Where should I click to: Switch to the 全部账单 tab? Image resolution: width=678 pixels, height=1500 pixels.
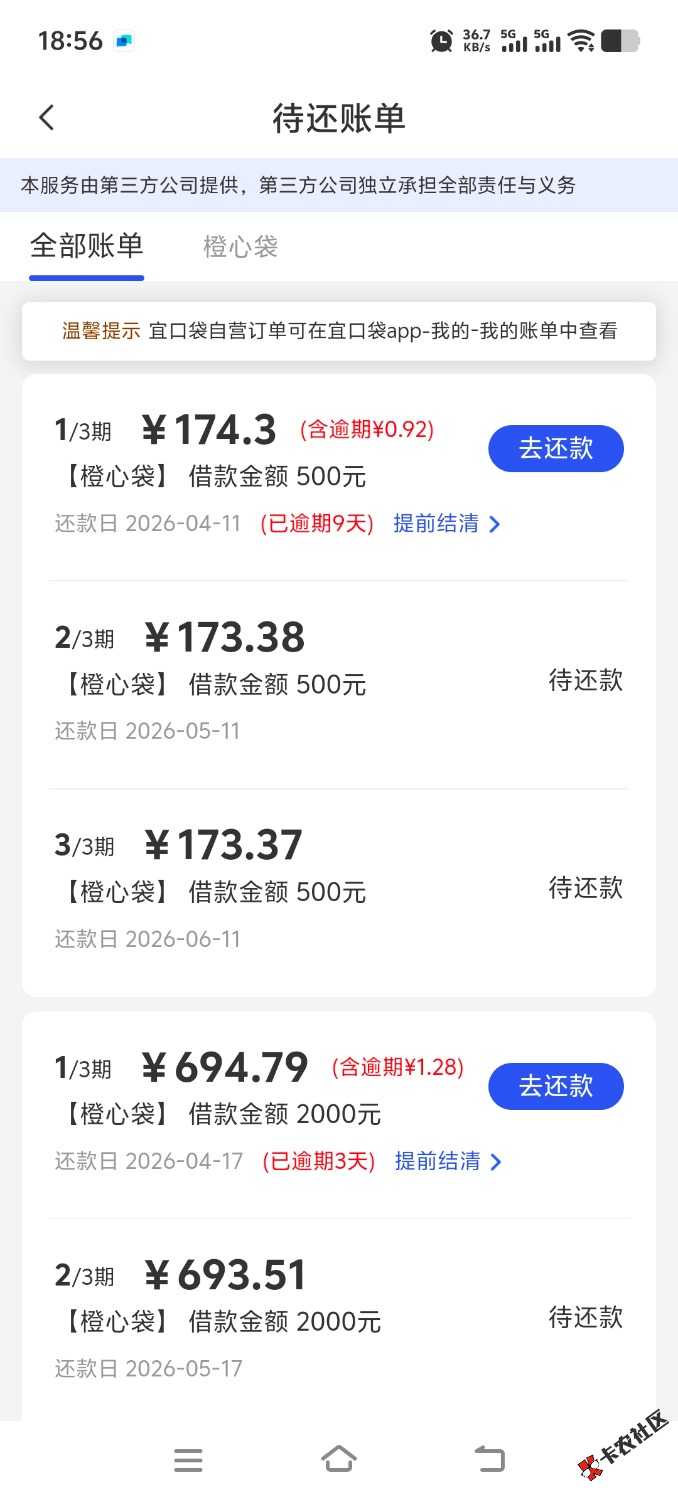87,246
